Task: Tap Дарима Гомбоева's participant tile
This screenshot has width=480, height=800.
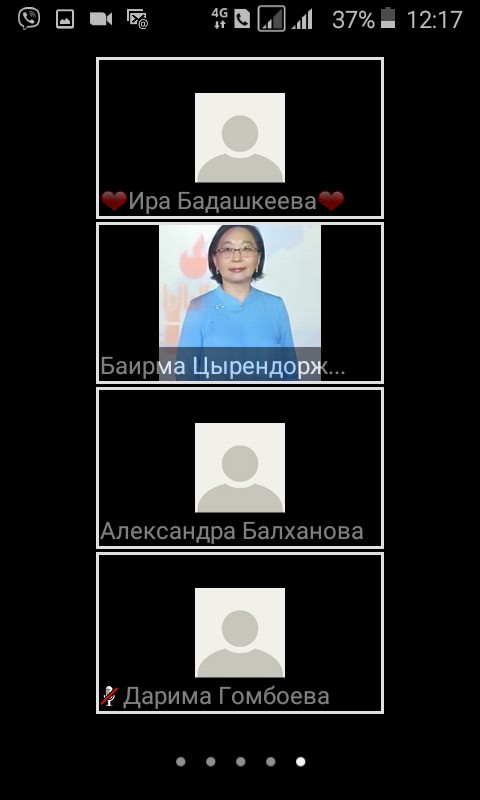Action: 240,633
